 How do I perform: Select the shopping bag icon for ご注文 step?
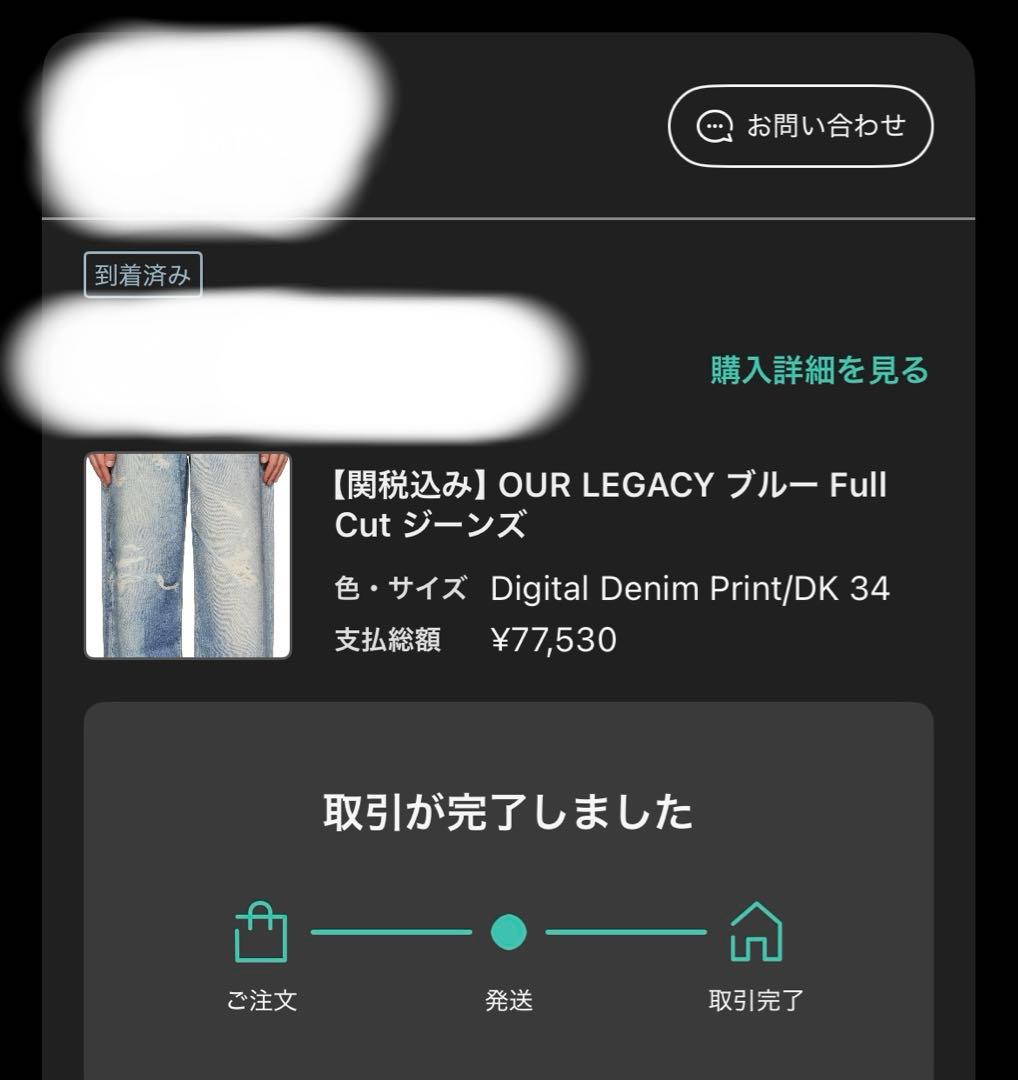pos(259,930)
